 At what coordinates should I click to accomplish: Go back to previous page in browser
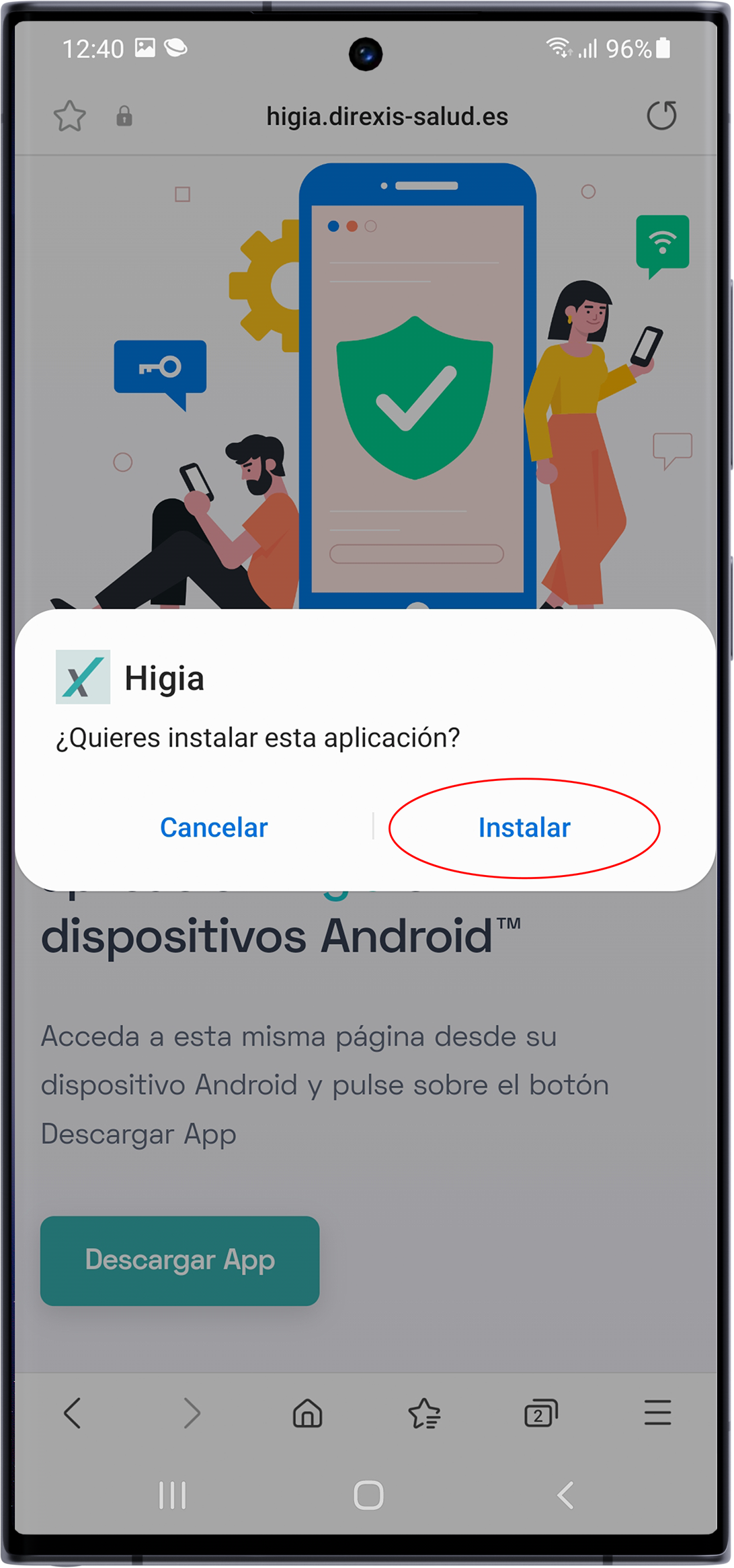coord(73,1413)
